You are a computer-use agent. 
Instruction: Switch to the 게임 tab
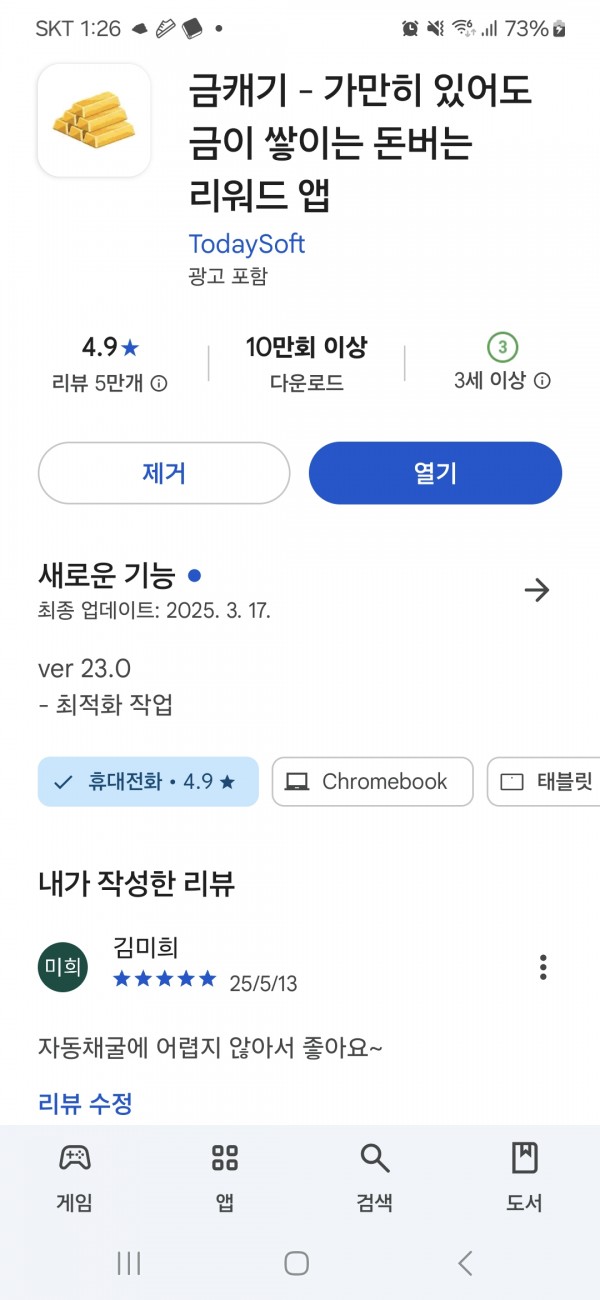click(x=74, y=1177)
